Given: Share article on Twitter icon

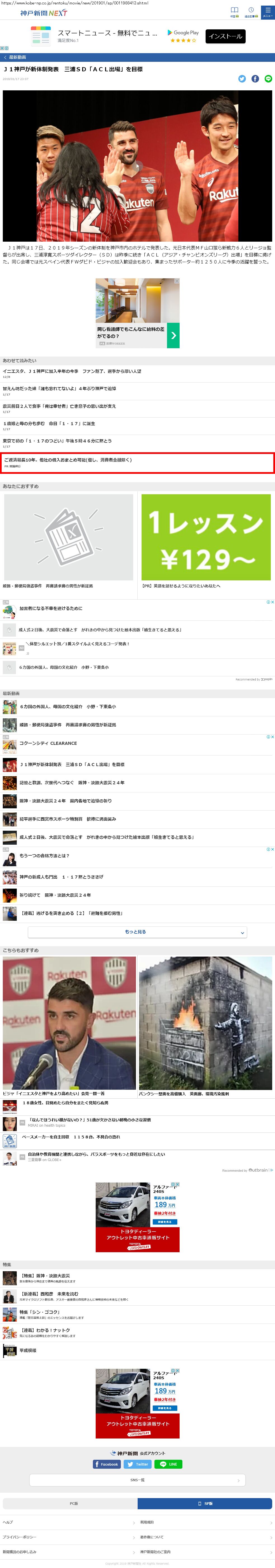Looking at the screenshot, I should coord(241,79).
